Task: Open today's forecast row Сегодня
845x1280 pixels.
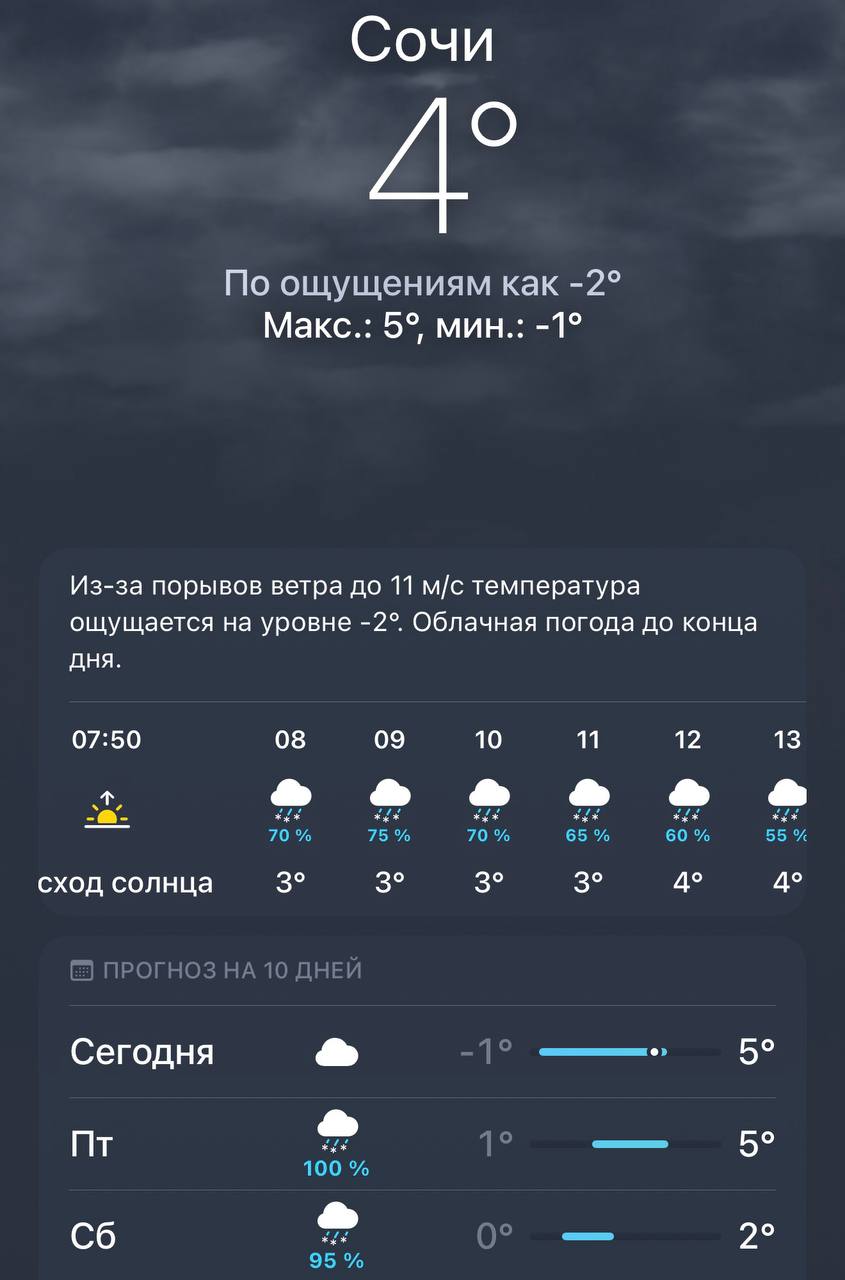Action: (422, 1052)
